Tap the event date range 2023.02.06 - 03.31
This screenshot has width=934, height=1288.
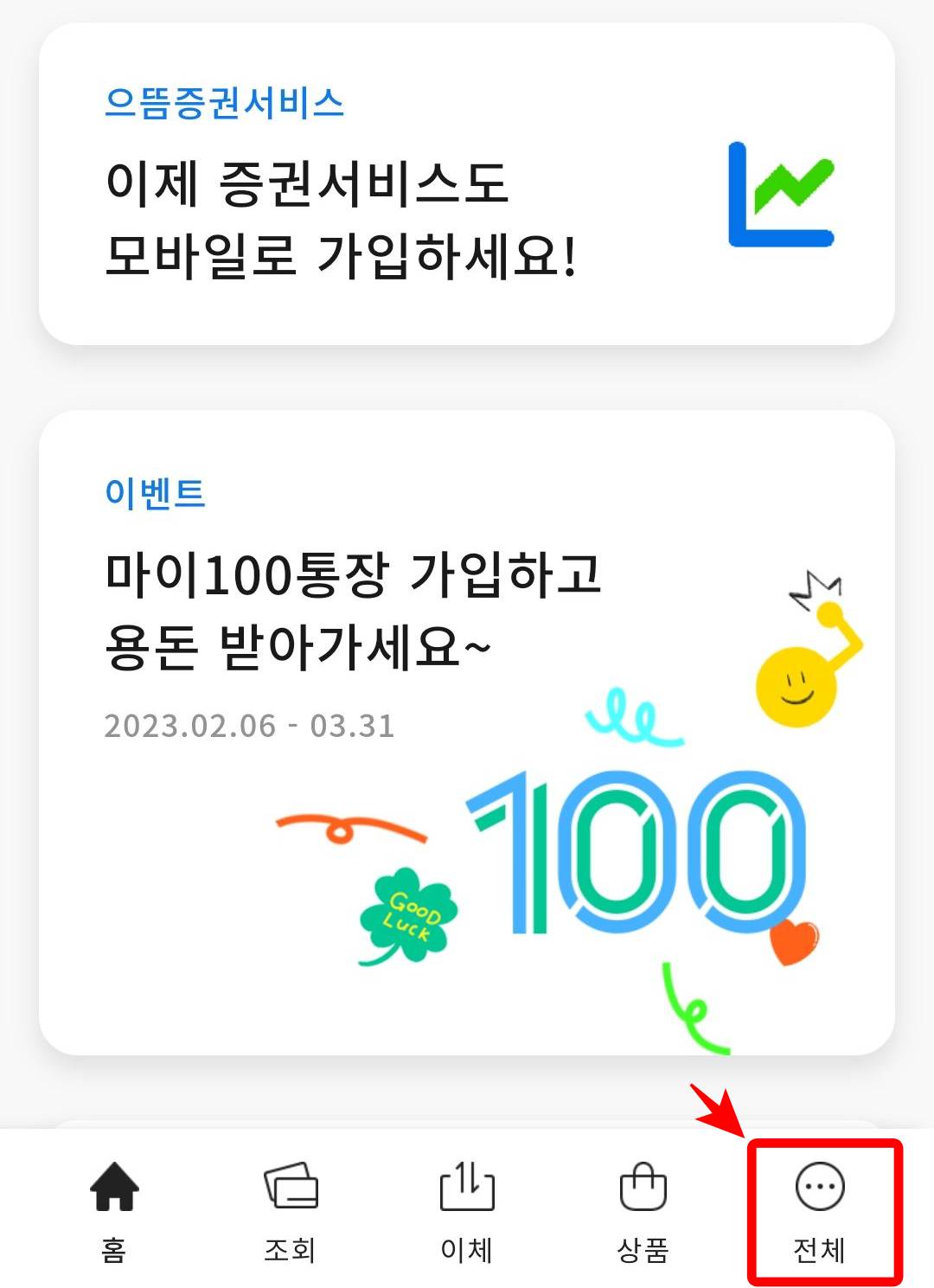(x=249, y=727)
